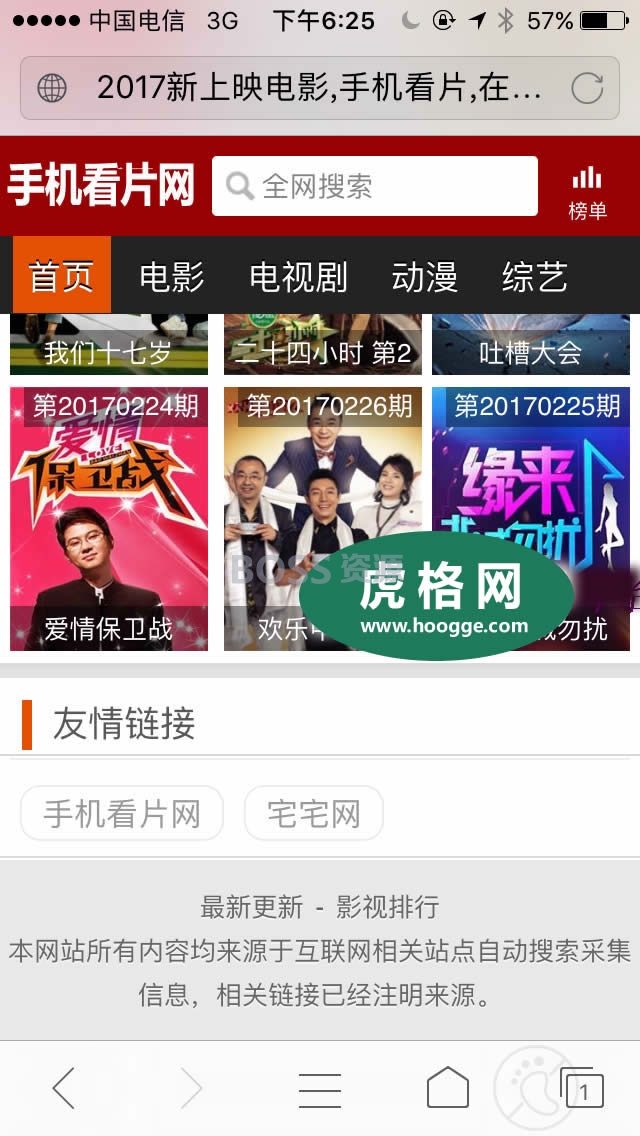Image resolution: width=640 pixels, height=1136 pixels.
Task: Open the 爱情保卫战 show tile
Action: (109, 518)
